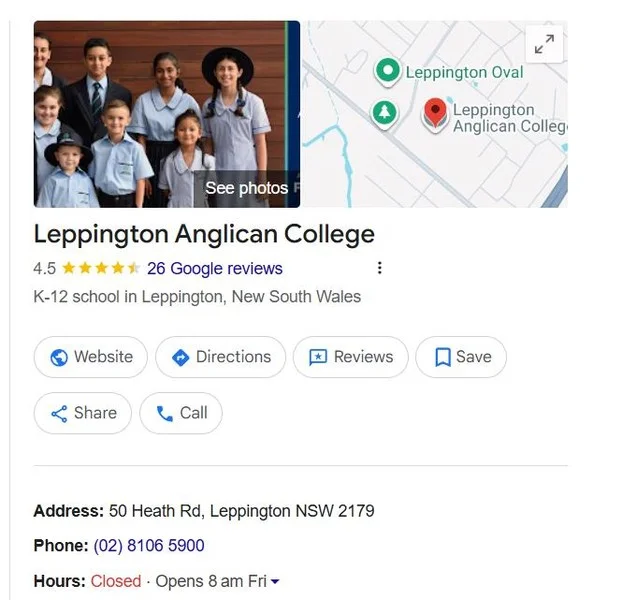Expand the map to full view

544,44
